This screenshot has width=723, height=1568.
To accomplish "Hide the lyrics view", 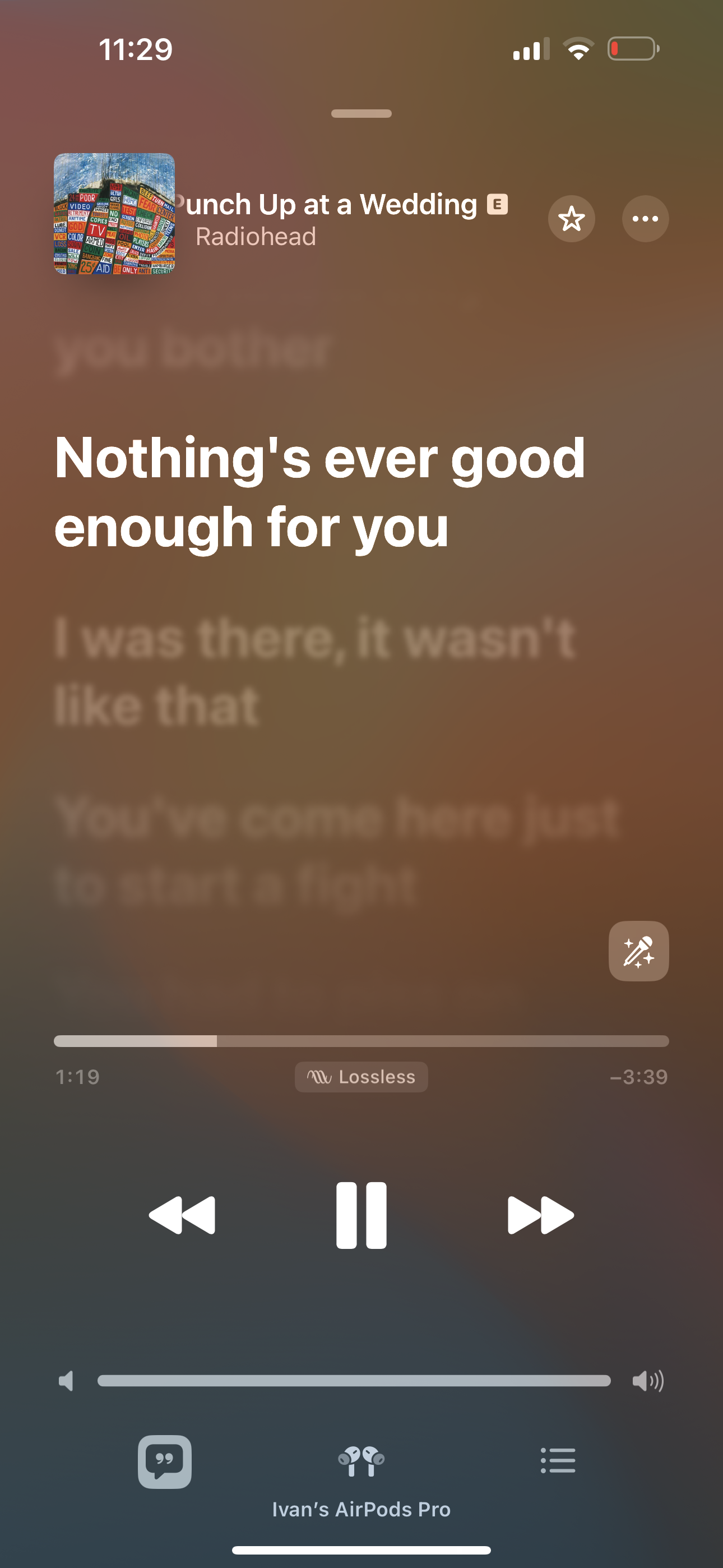I will tap(164, 1461).
